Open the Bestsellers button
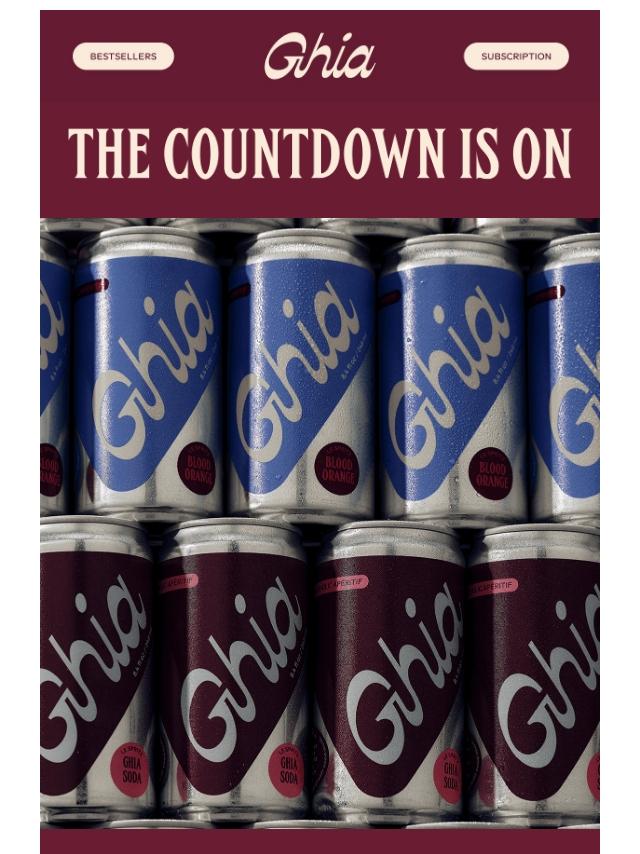This screenshot has width=640, height=854. (x=123, y=56)
